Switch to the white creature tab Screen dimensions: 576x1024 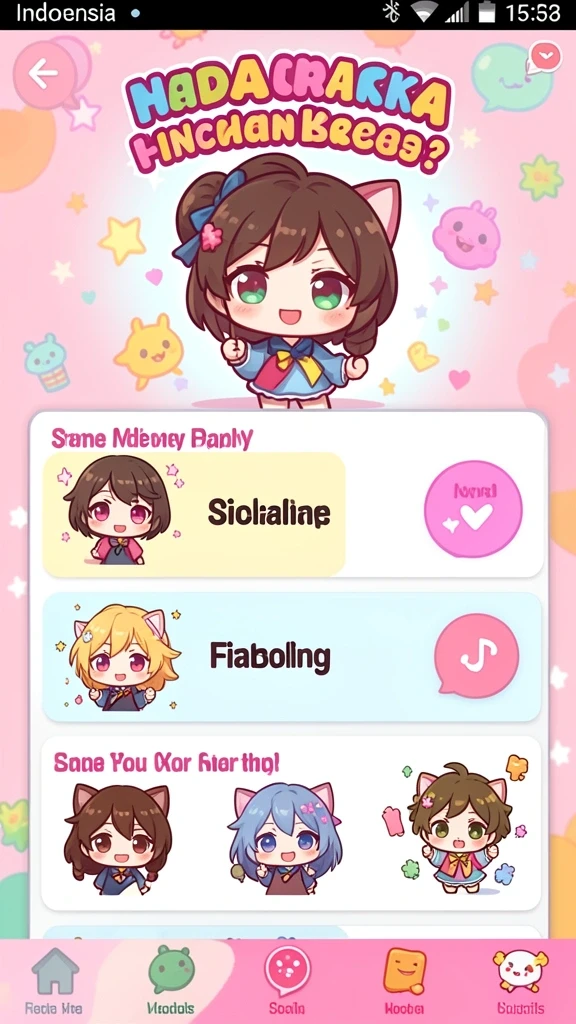tap(520, 982)
